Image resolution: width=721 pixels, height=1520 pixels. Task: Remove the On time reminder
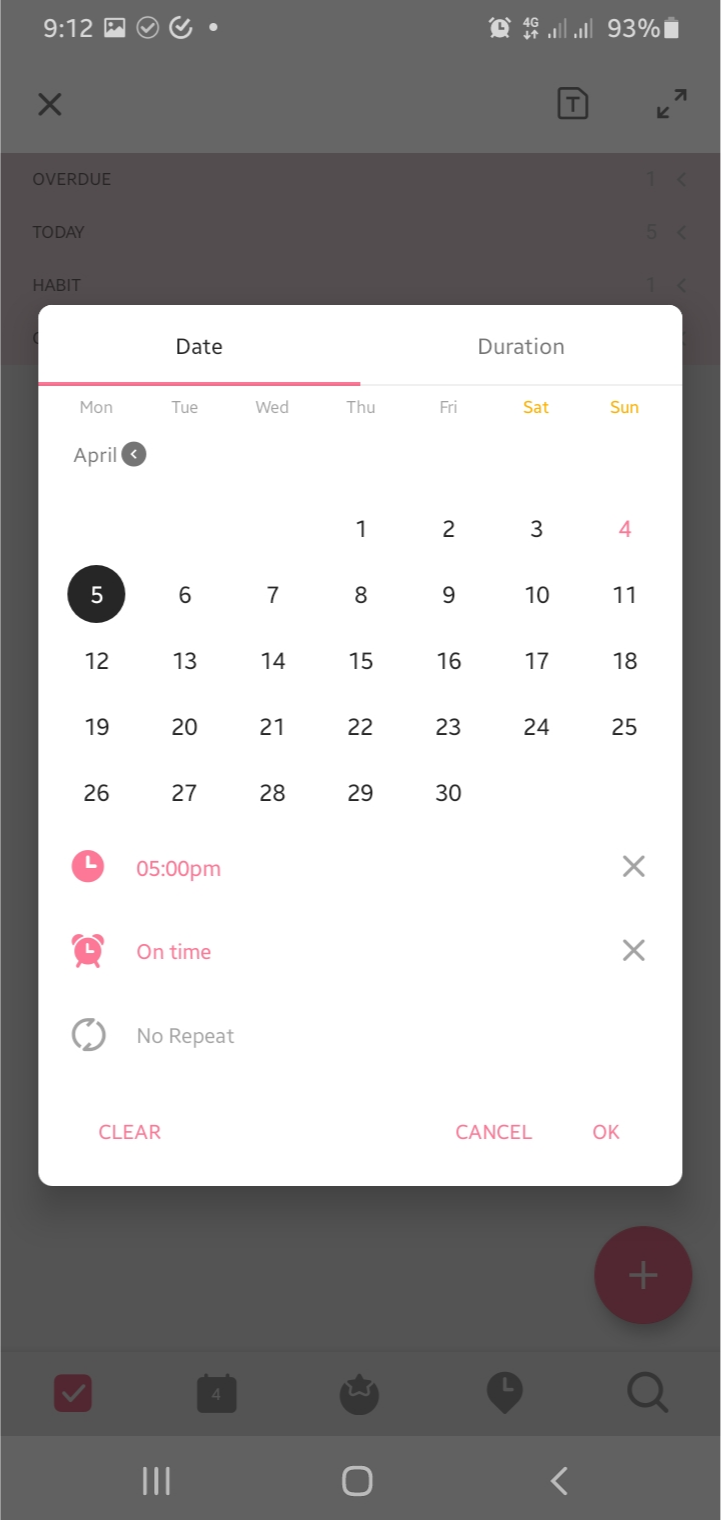633,950
